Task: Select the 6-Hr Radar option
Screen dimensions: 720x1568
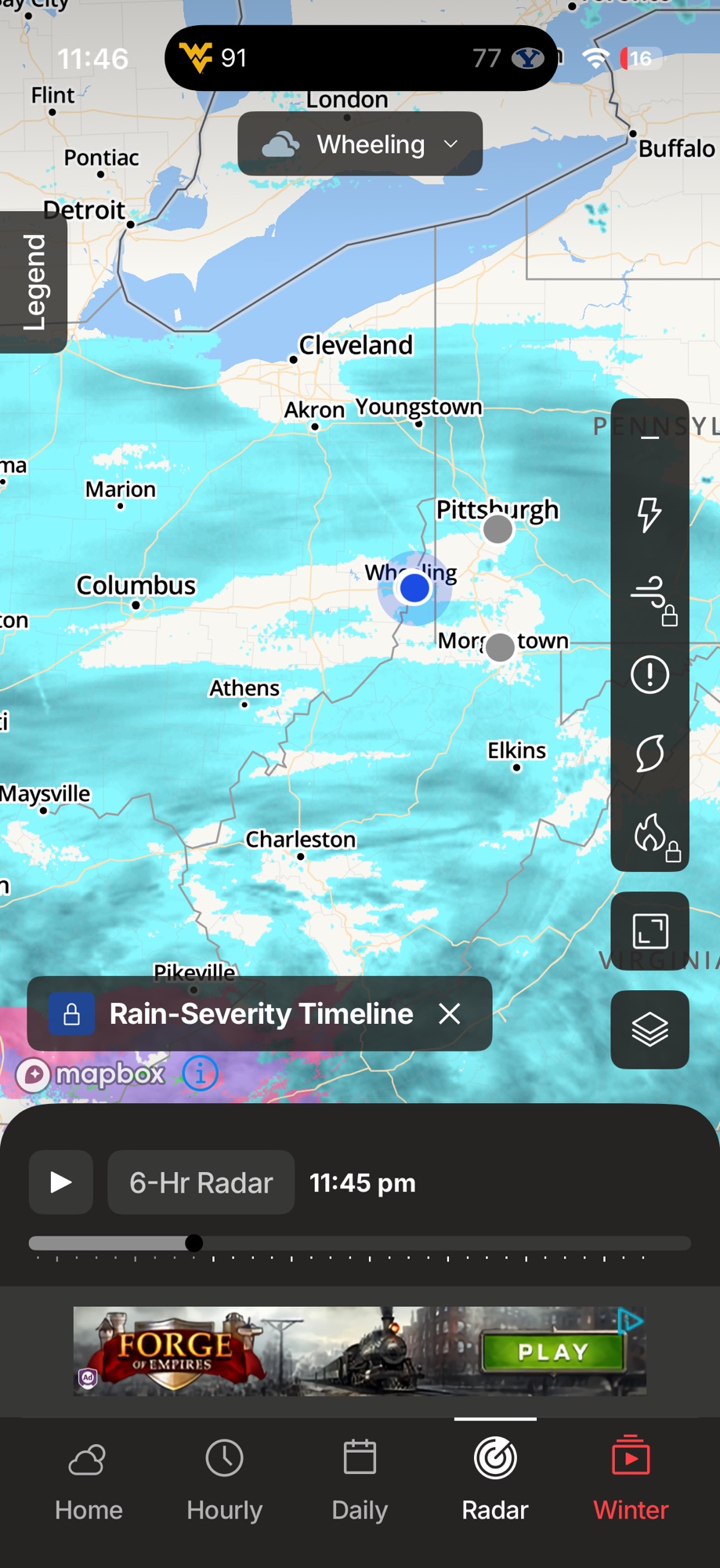Action: [201, 1182]
